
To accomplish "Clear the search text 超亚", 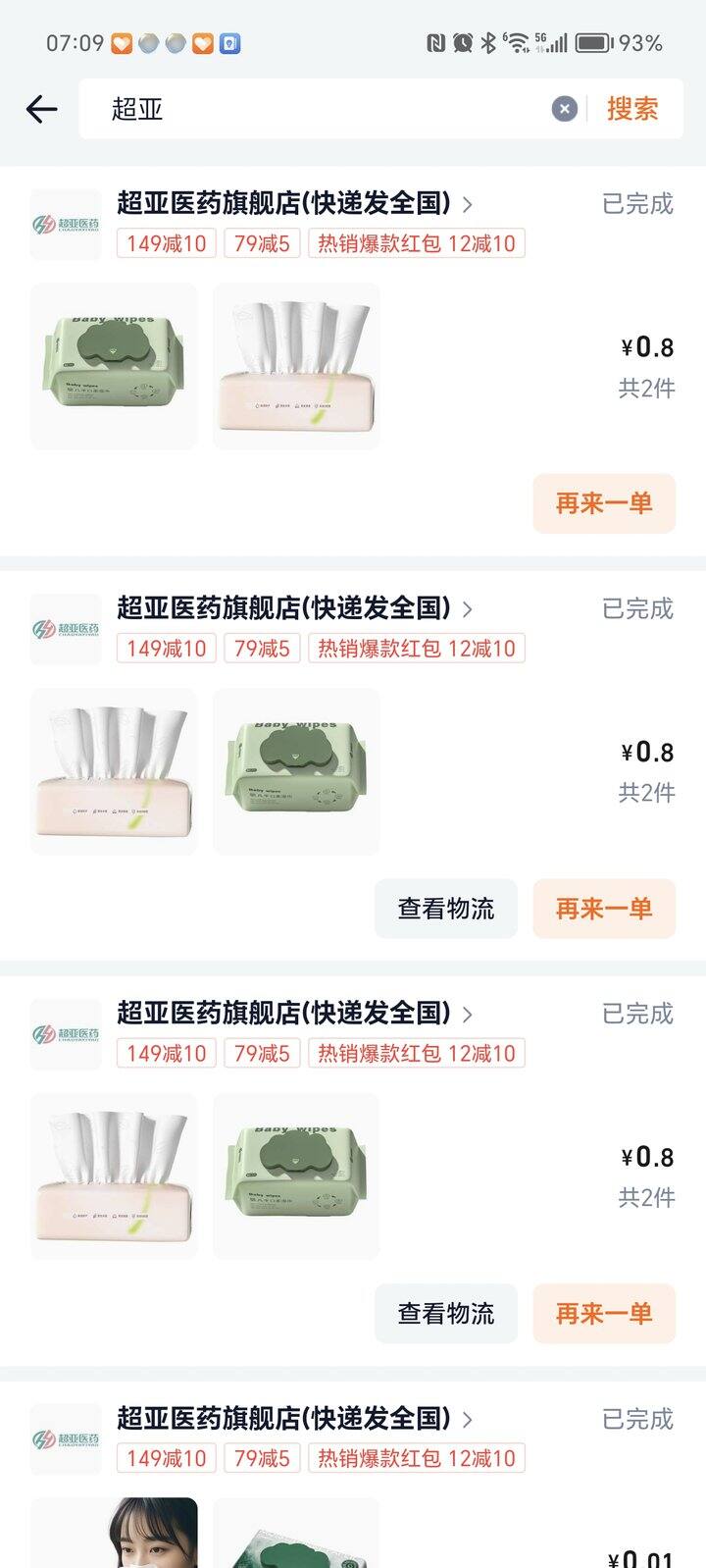I will pos(564,109).
